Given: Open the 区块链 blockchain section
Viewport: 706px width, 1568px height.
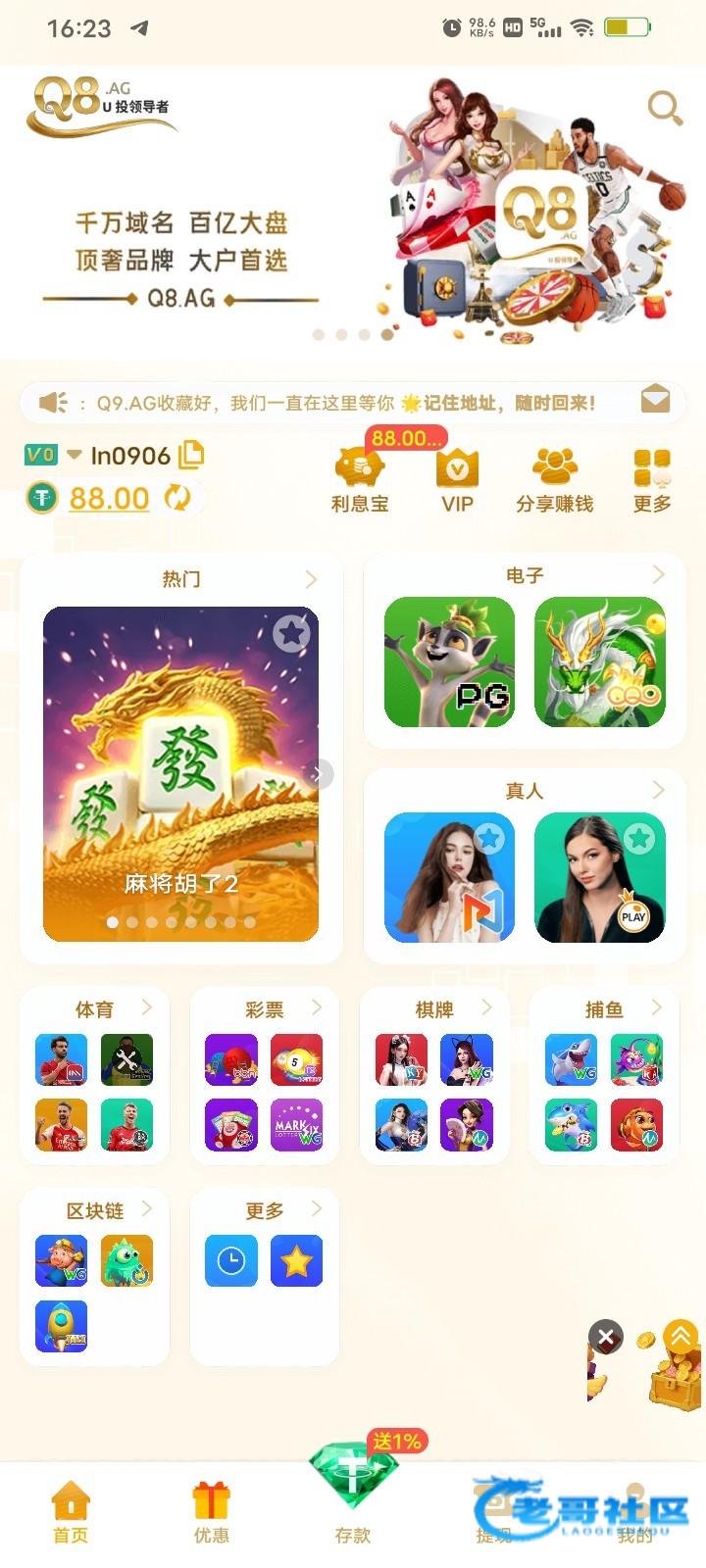Looking at the screenshot, I should coord(94,1210).
